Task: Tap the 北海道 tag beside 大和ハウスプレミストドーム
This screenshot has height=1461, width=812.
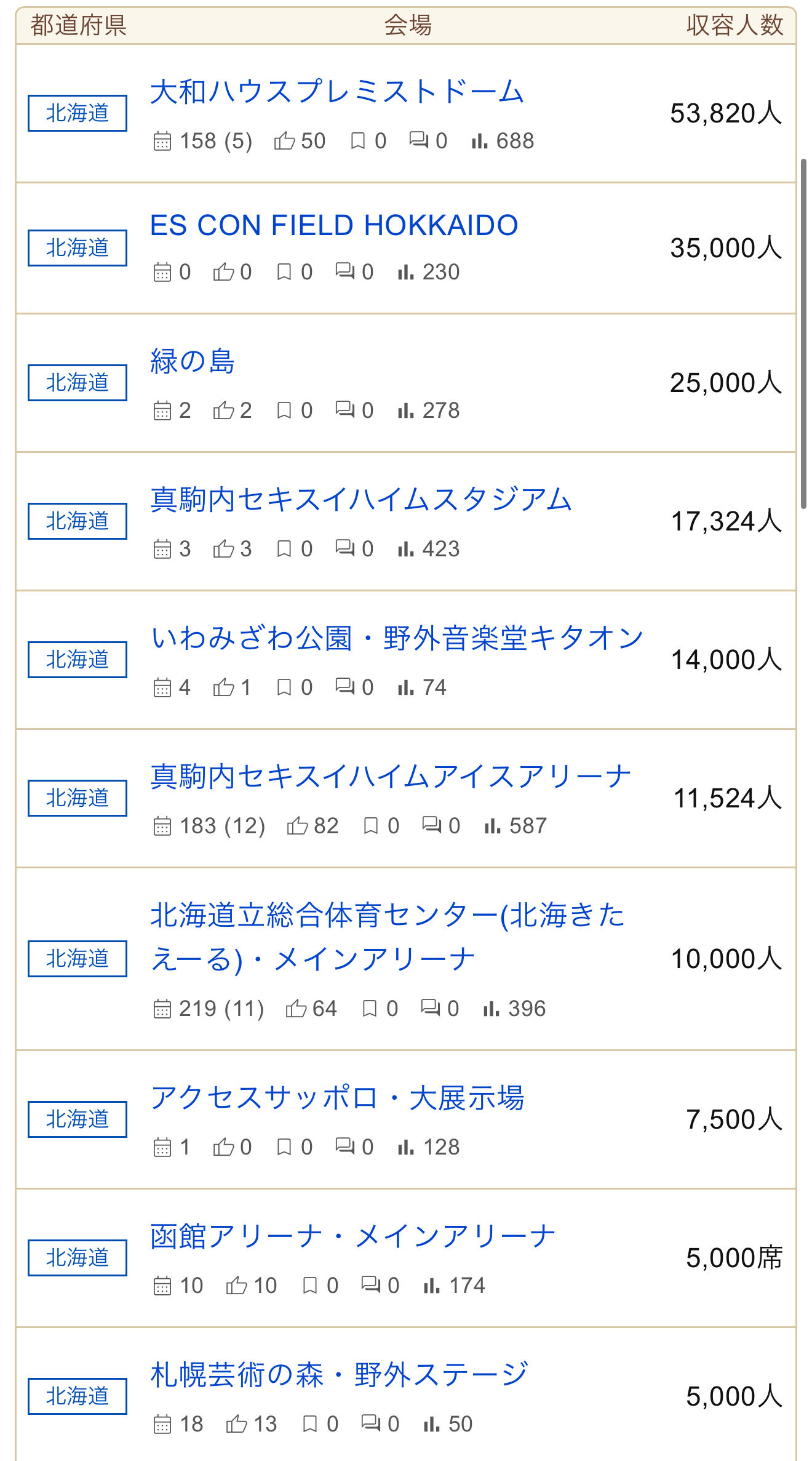Action: pos(78,113)
